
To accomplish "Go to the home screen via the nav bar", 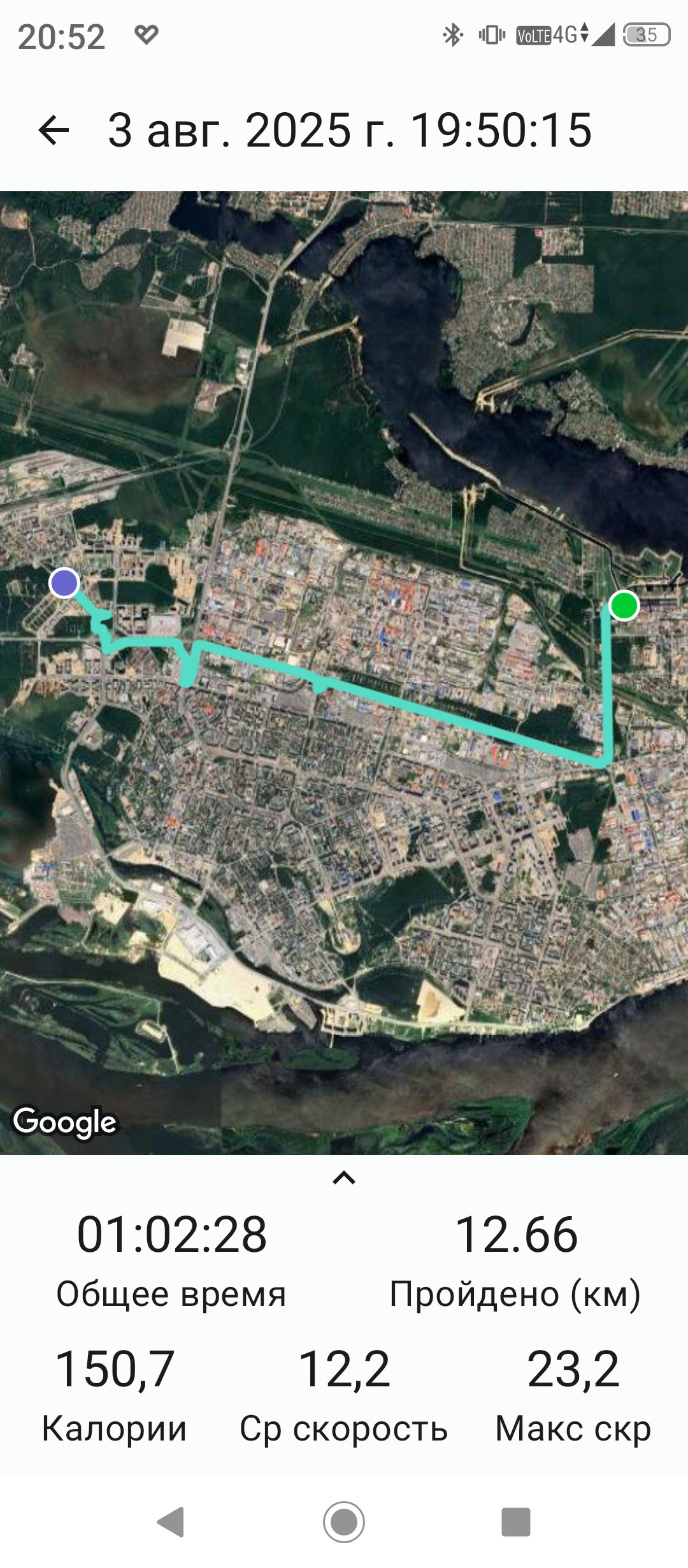I will [x=344, y=1522].
